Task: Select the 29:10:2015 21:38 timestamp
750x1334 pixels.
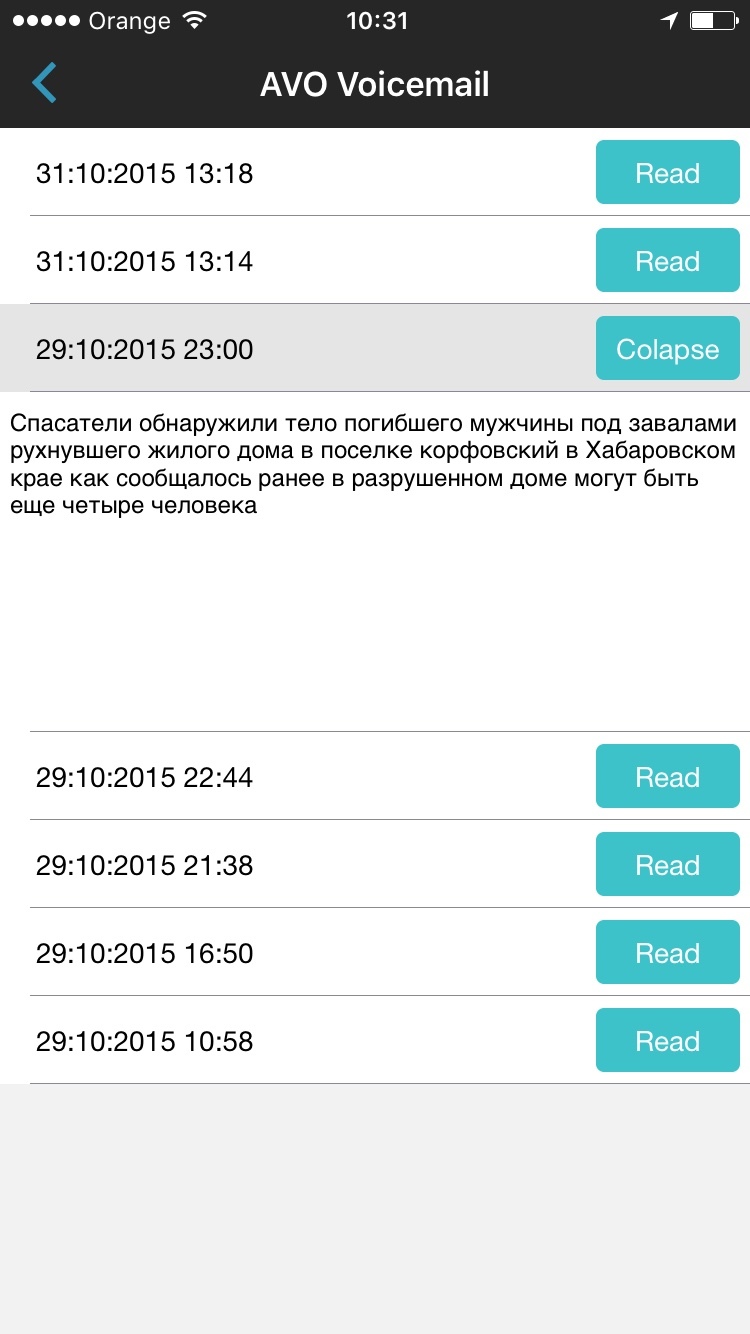Action: click(144, 864)
